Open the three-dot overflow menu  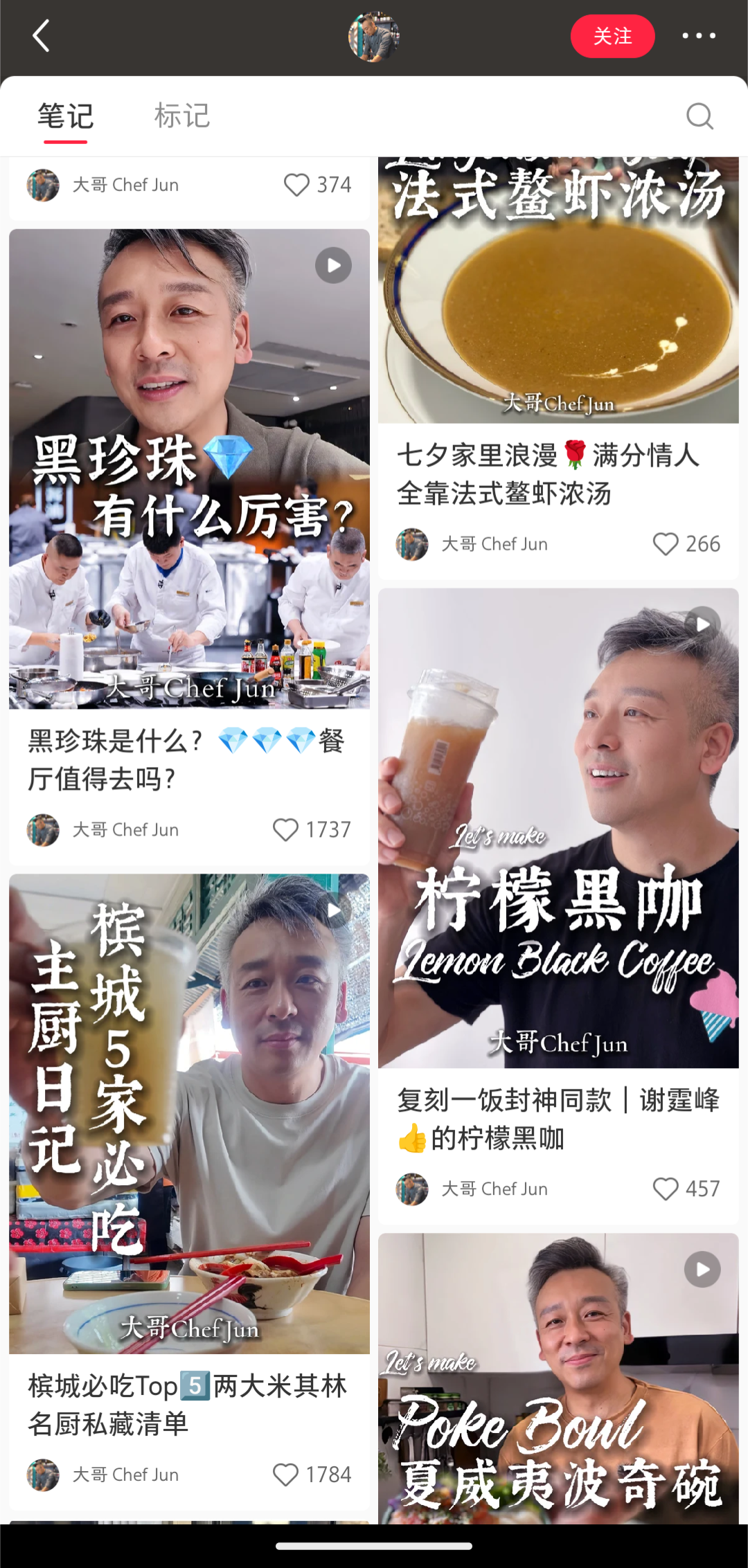pyautogui.click(x=698, y=36)
